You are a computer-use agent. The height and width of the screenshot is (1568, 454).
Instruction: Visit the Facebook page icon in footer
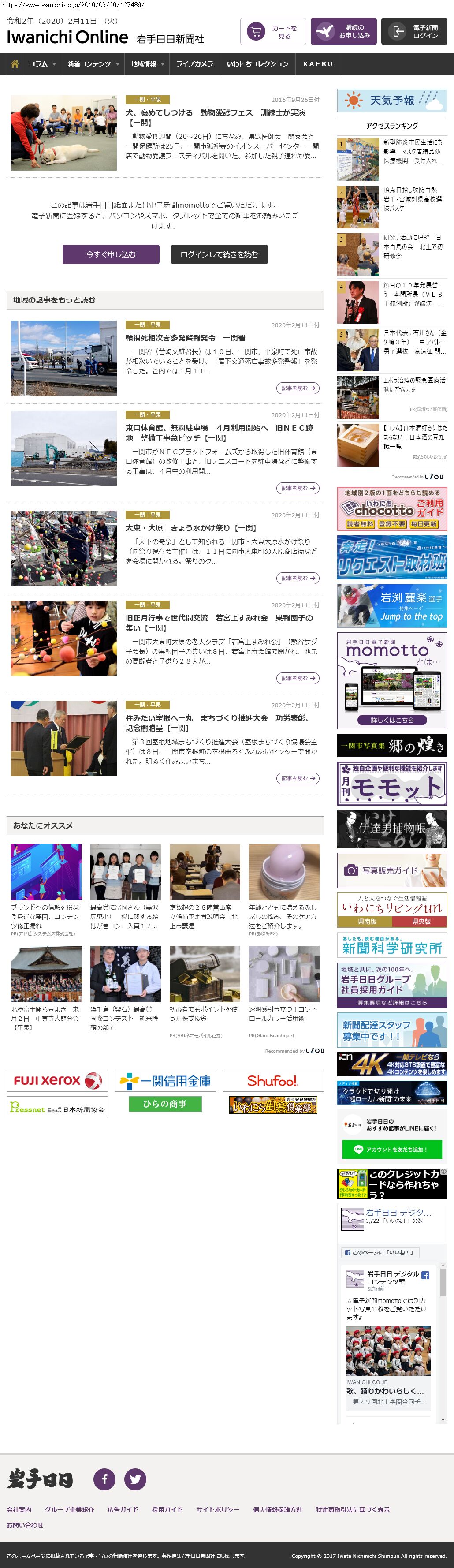pyautogui.click(x=104, y=1478)
